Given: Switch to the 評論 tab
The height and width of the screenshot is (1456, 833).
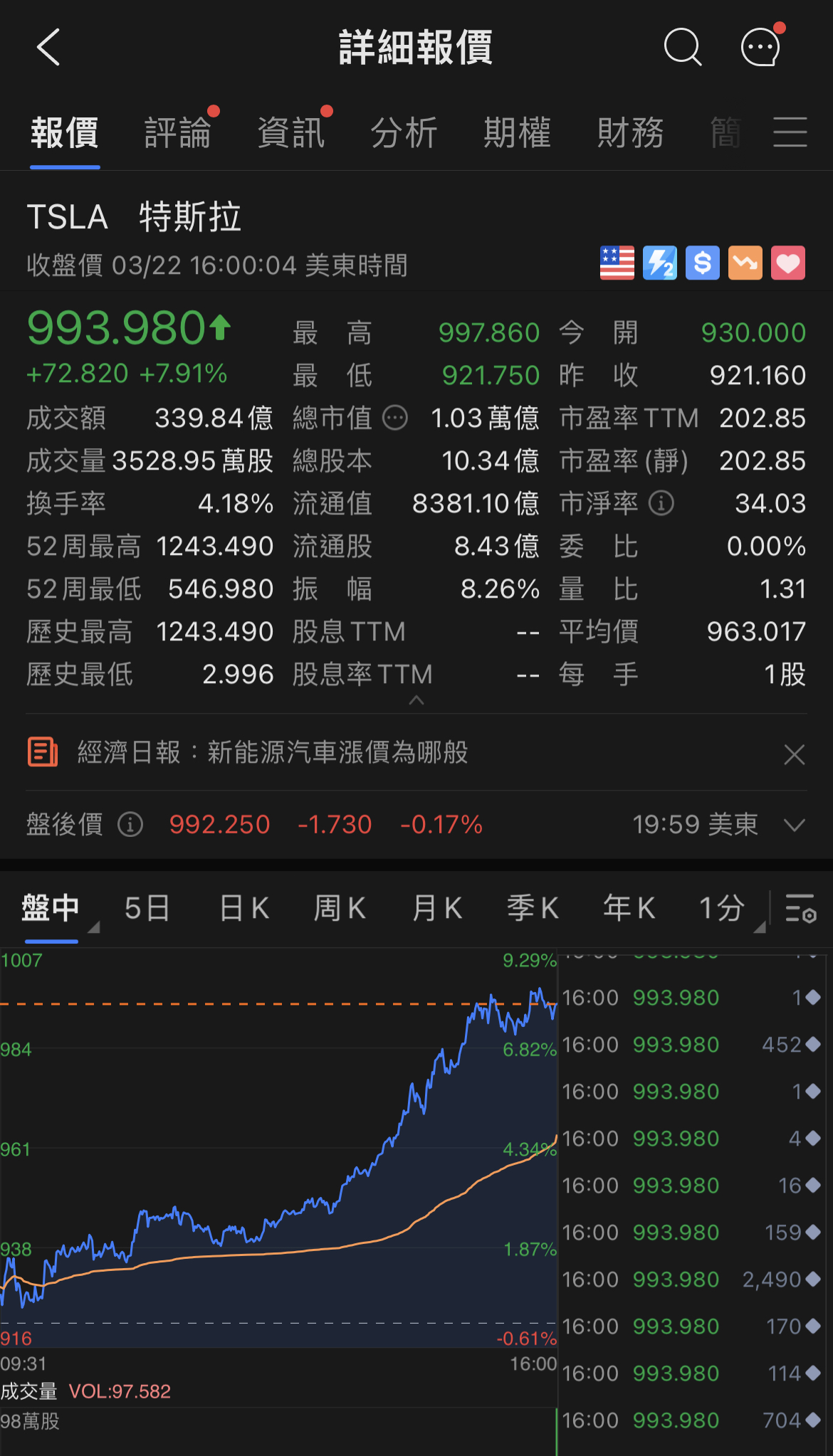Looking at the screenshot, I should pyautogui.click(x=178, y=133).
